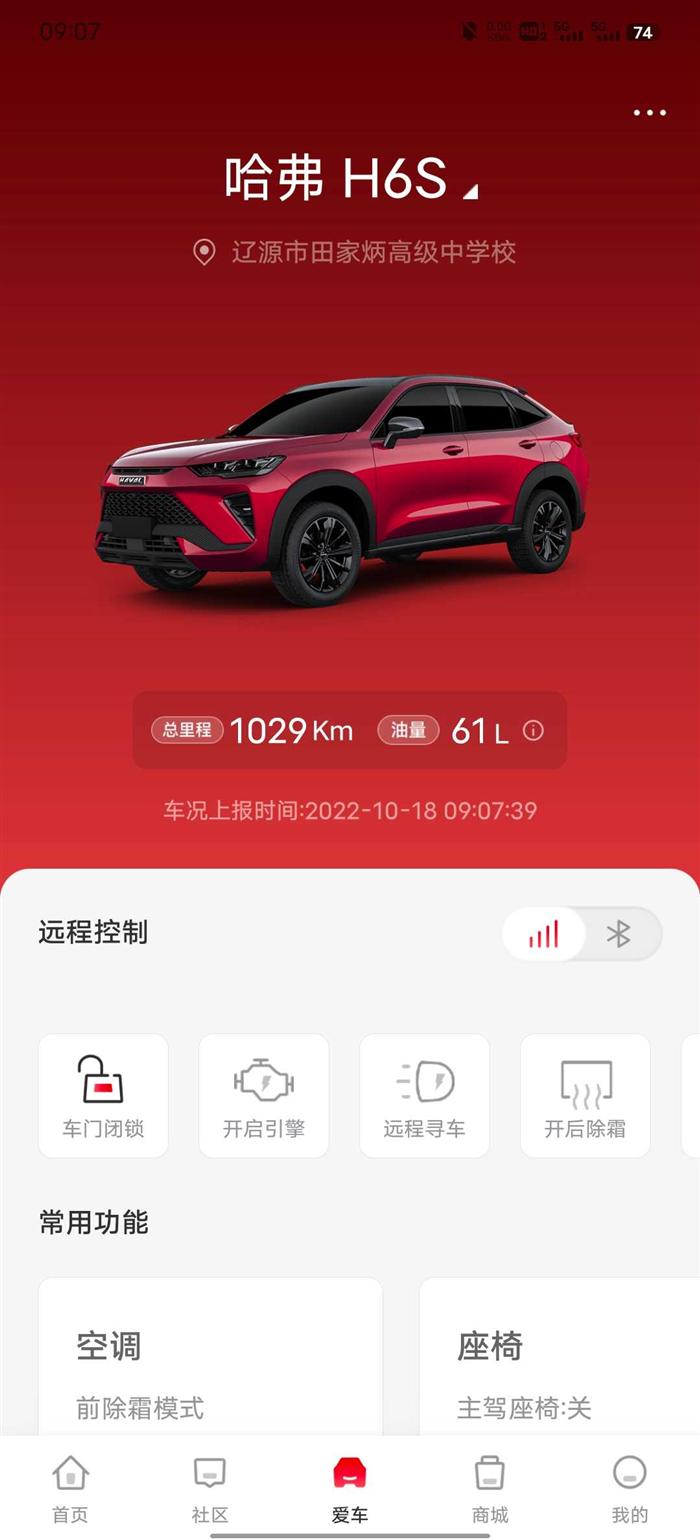Open the three-dot overflow menu
The width and height of the screenshot is (700, 1540).
point(649,113)
